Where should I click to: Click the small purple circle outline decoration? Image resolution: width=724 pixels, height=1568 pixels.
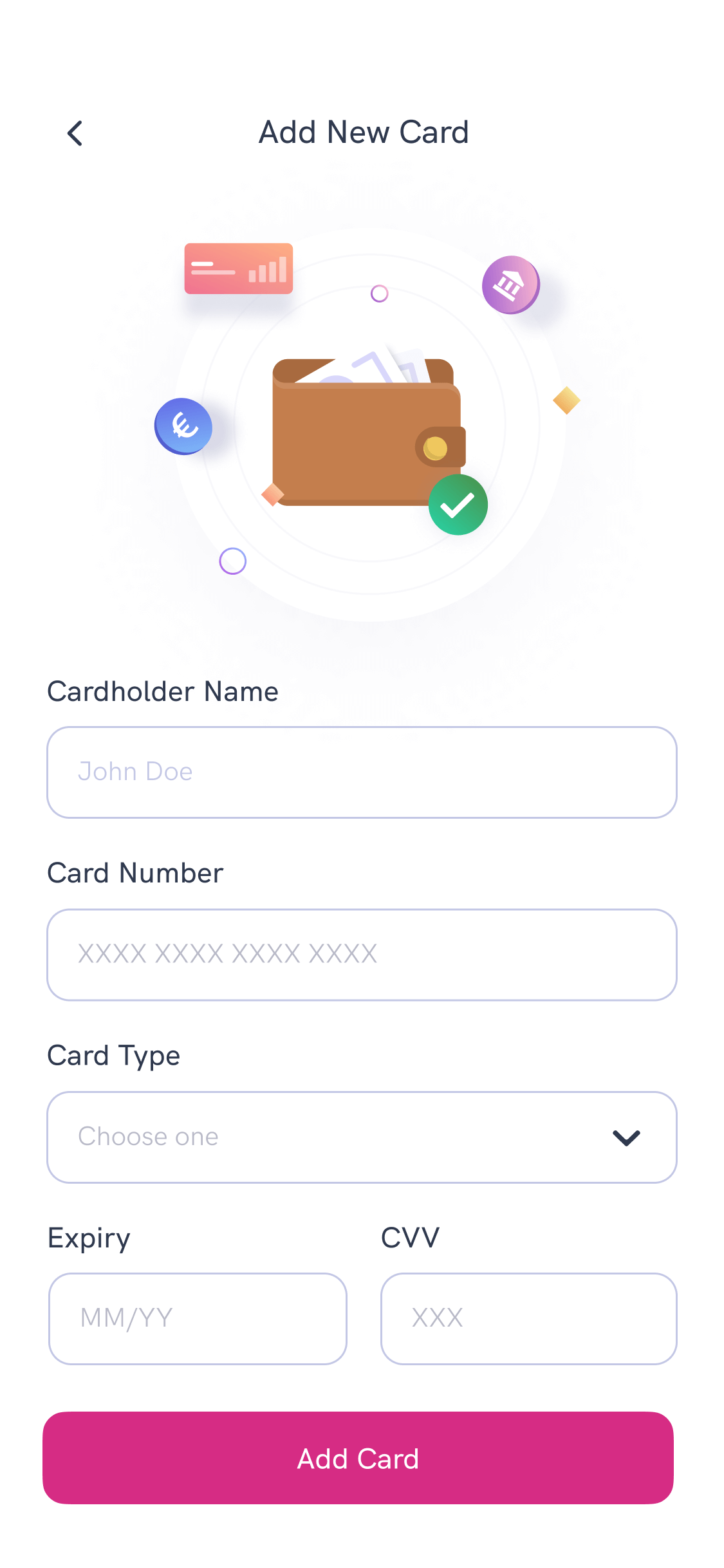(x=232, y=561)
